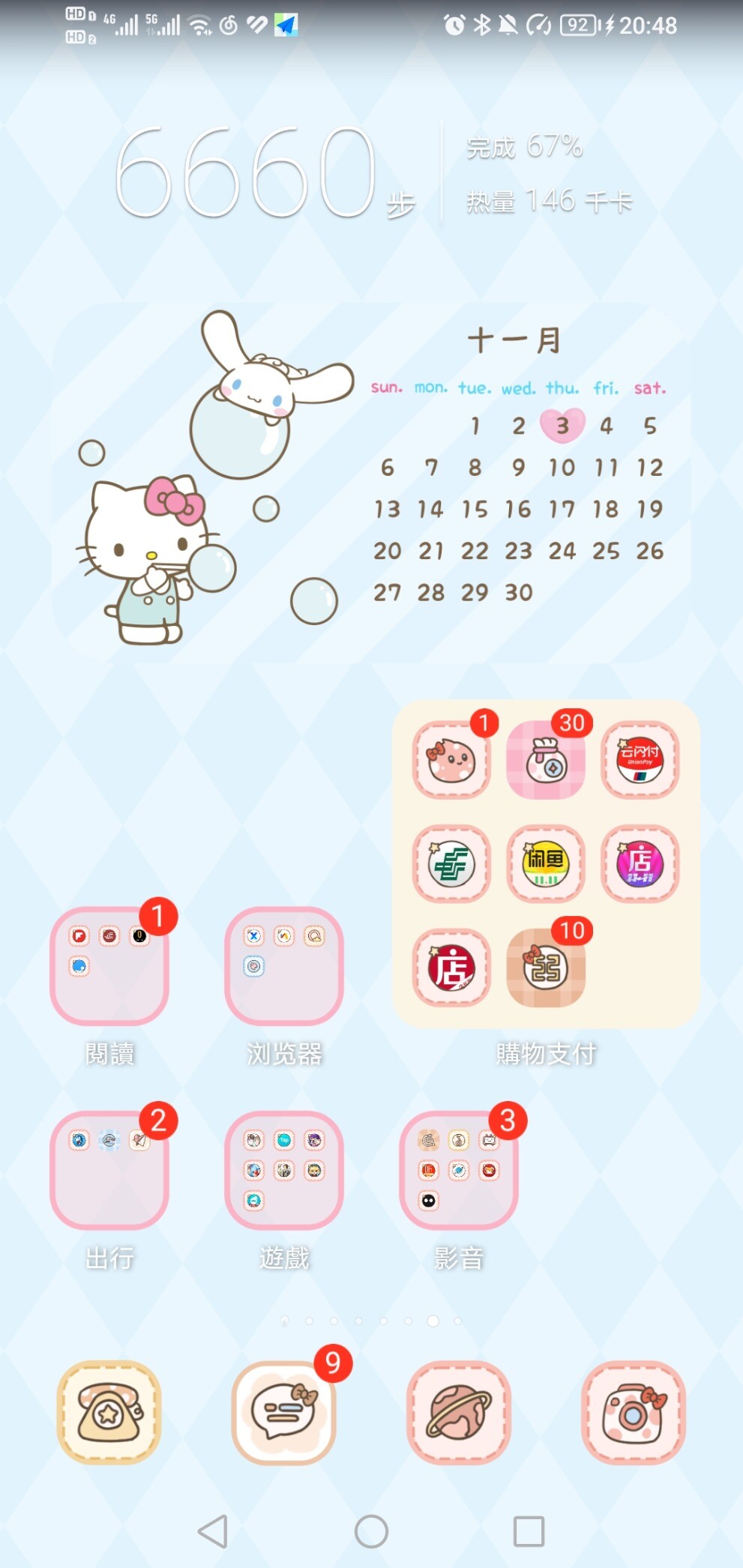
Task: Launch the red 店 app
Action: tap(451, 968)
